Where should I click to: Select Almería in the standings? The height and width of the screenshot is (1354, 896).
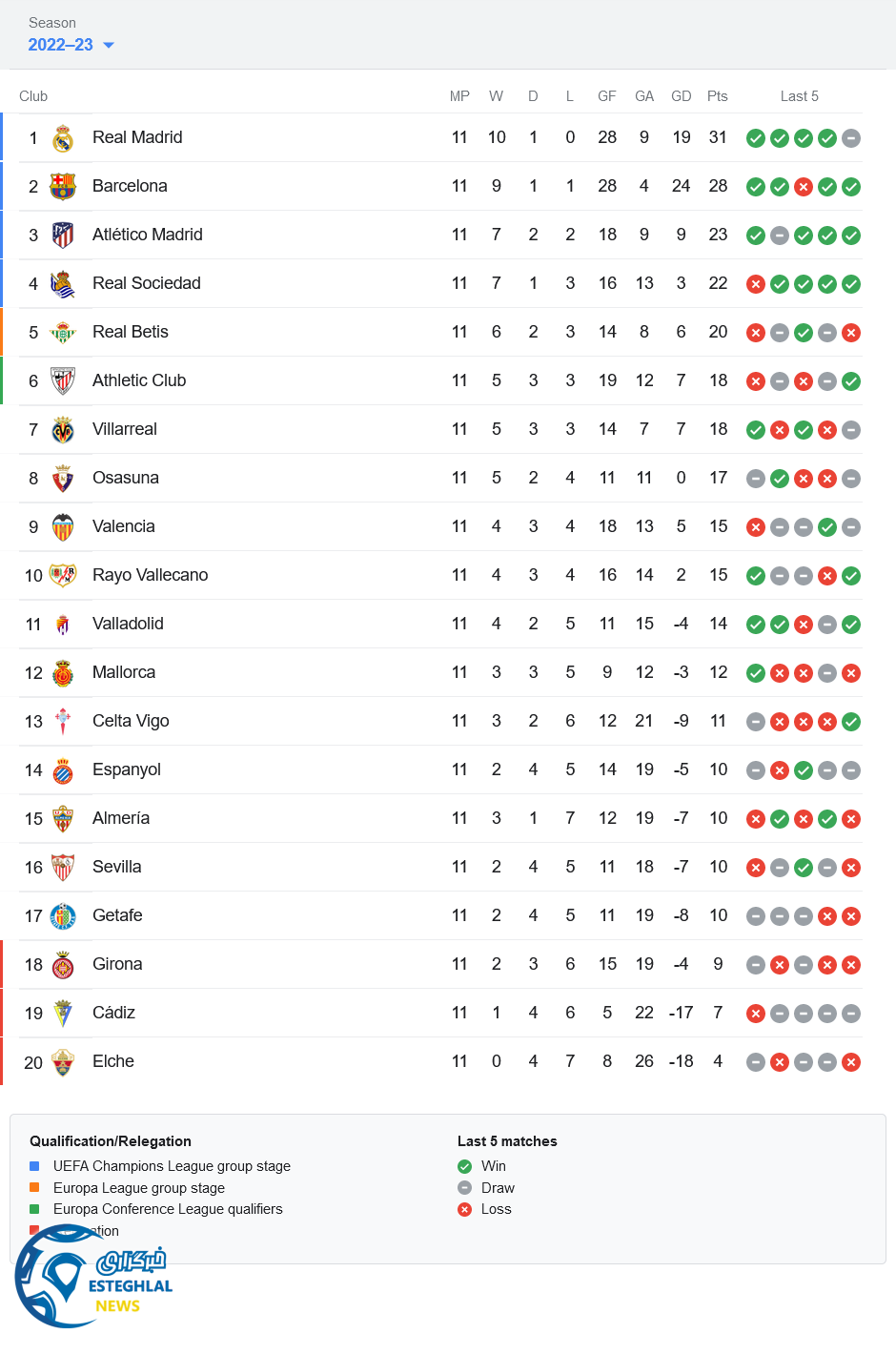point(120,818)
